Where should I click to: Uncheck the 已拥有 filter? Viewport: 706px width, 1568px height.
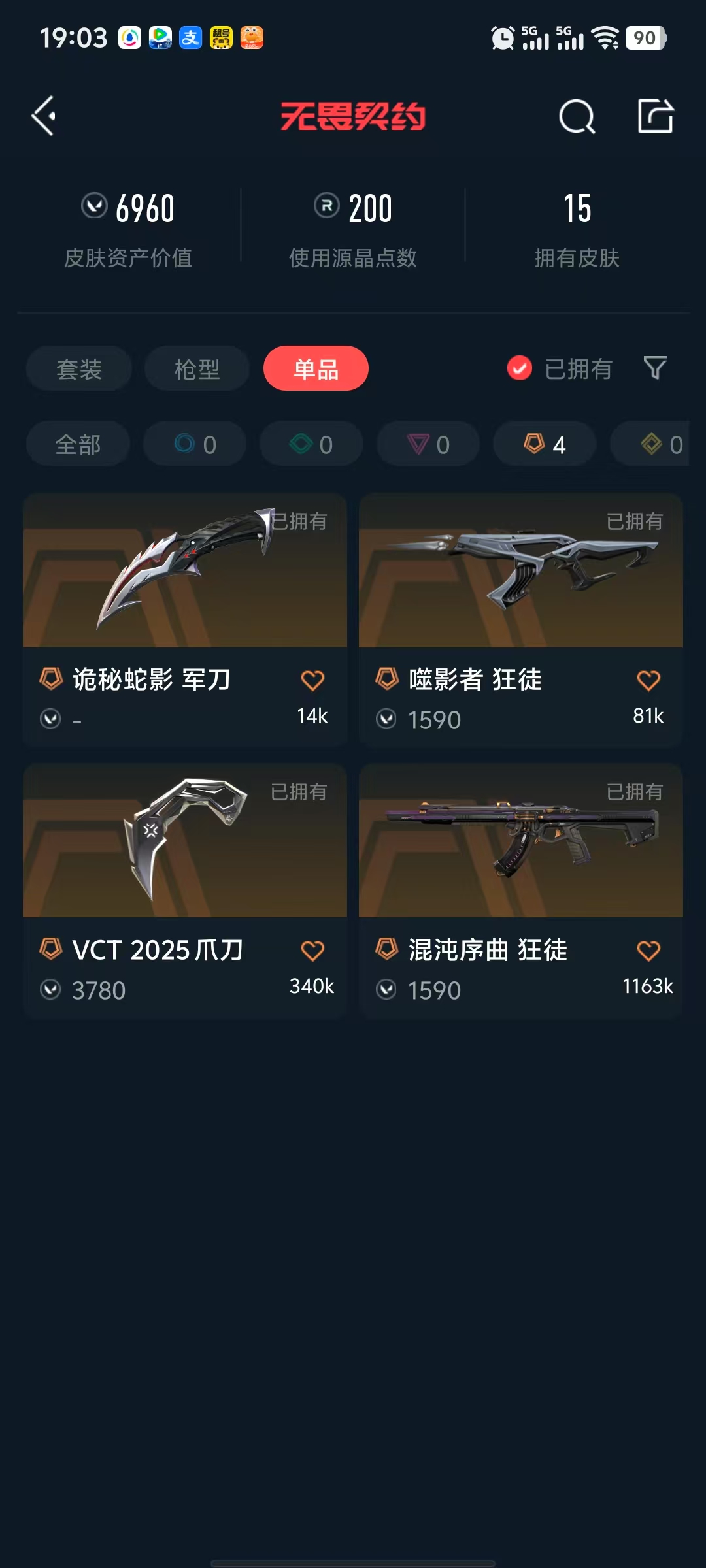tap(520, 368)
